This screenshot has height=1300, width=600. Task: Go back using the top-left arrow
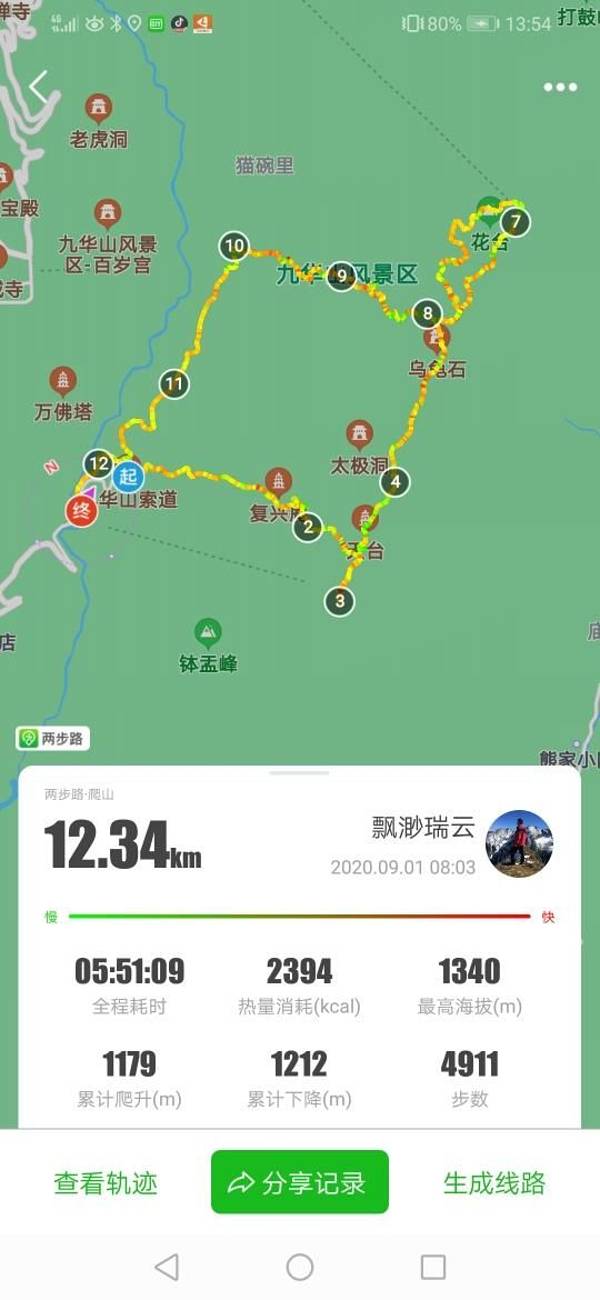point(39,86)
